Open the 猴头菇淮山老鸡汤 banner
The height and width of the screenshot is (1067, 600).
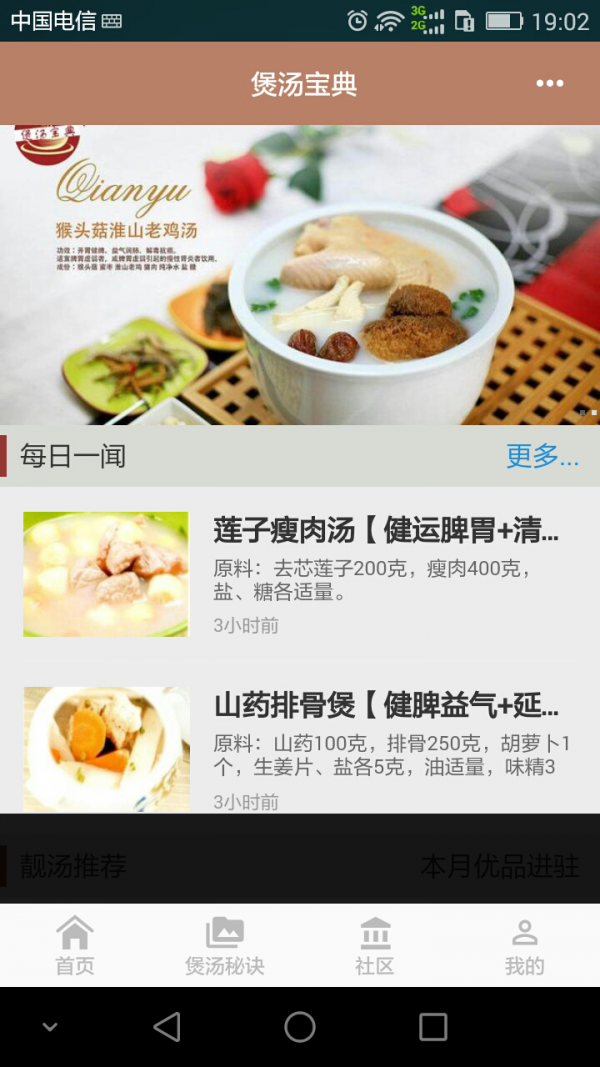pos(300,275)
